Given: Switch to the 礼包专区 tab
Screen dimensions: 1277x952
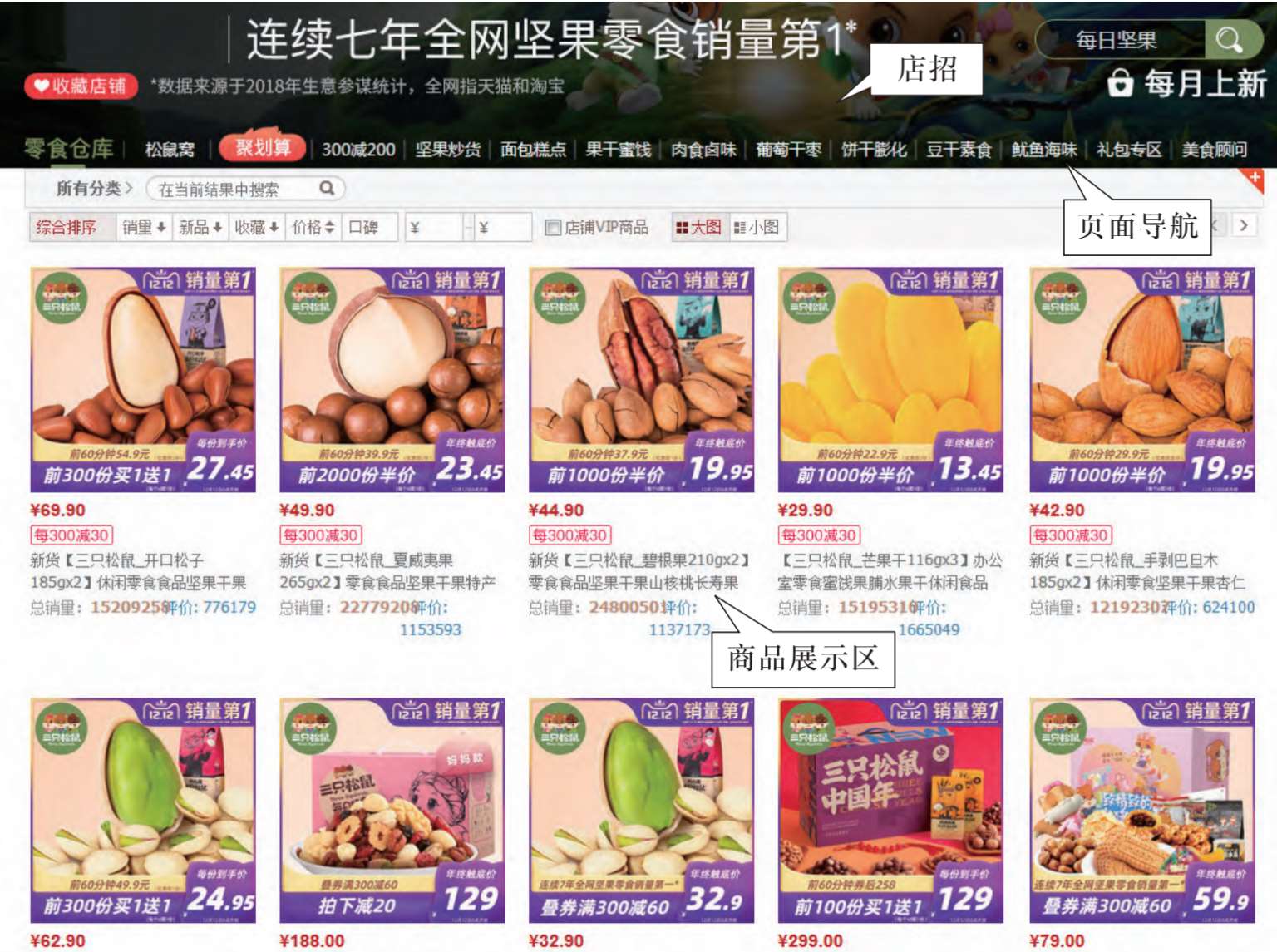Looking at the screenshot, I should 1128,150.
